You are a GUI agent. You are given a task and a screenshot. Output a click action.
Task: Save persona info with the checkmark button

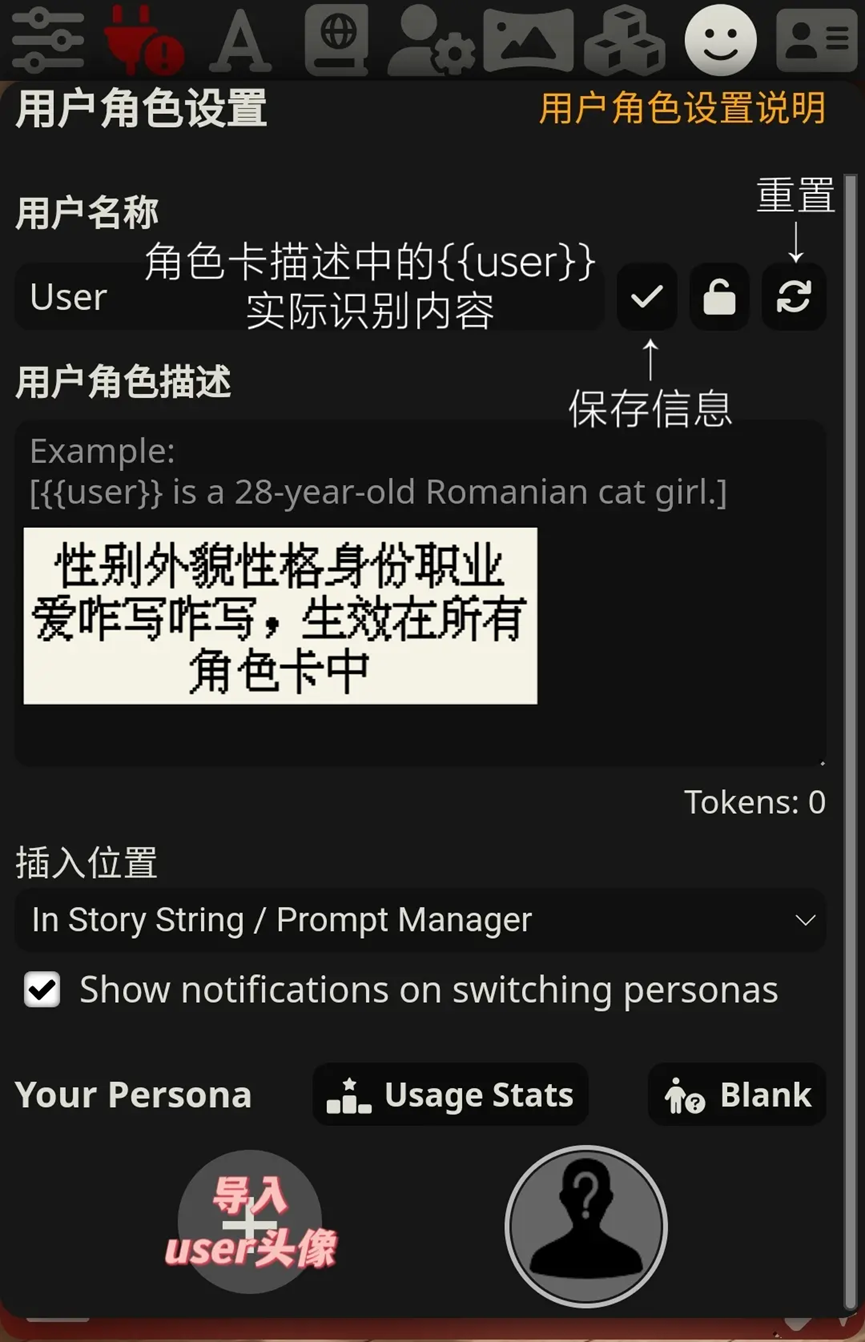646,297
